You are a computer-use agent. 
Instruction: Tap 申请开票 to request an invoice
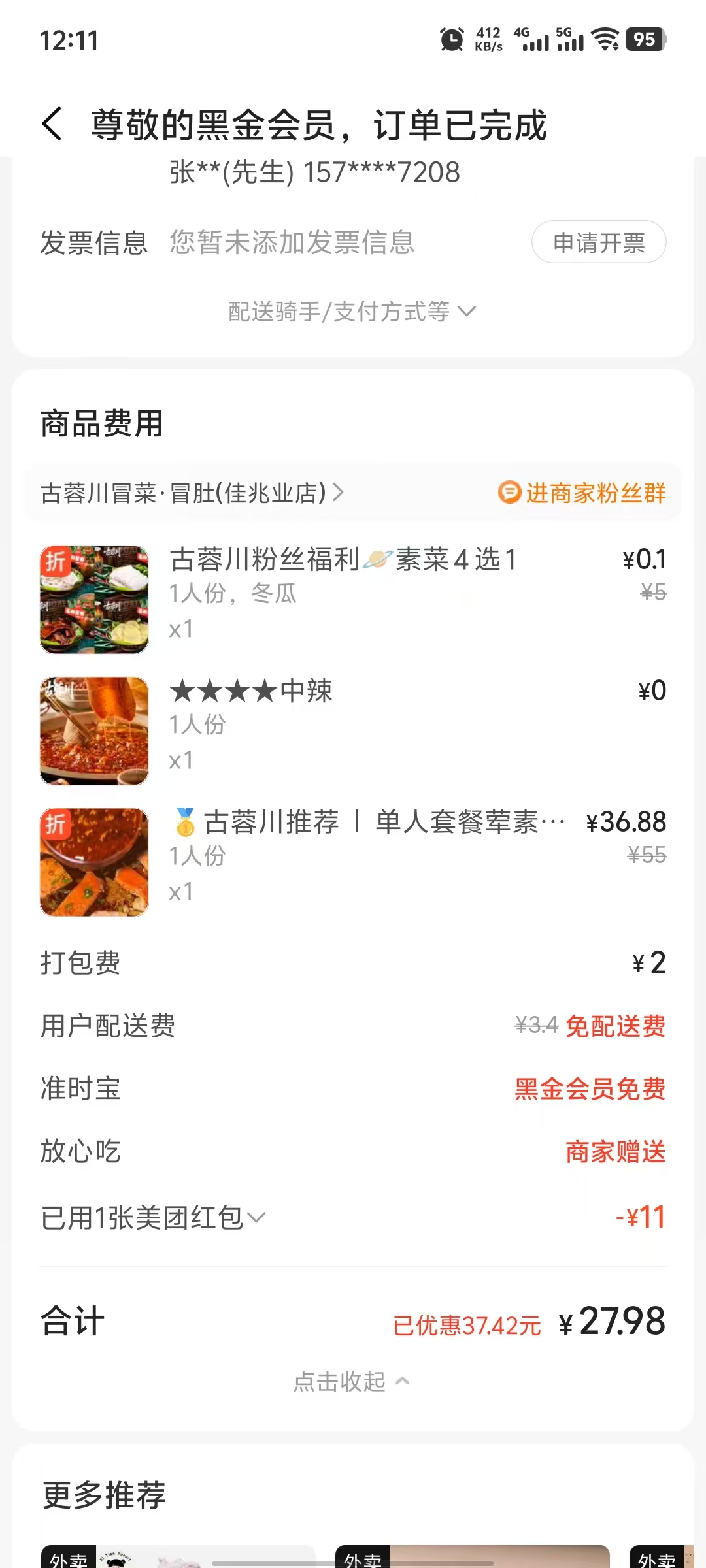(599, 242)
